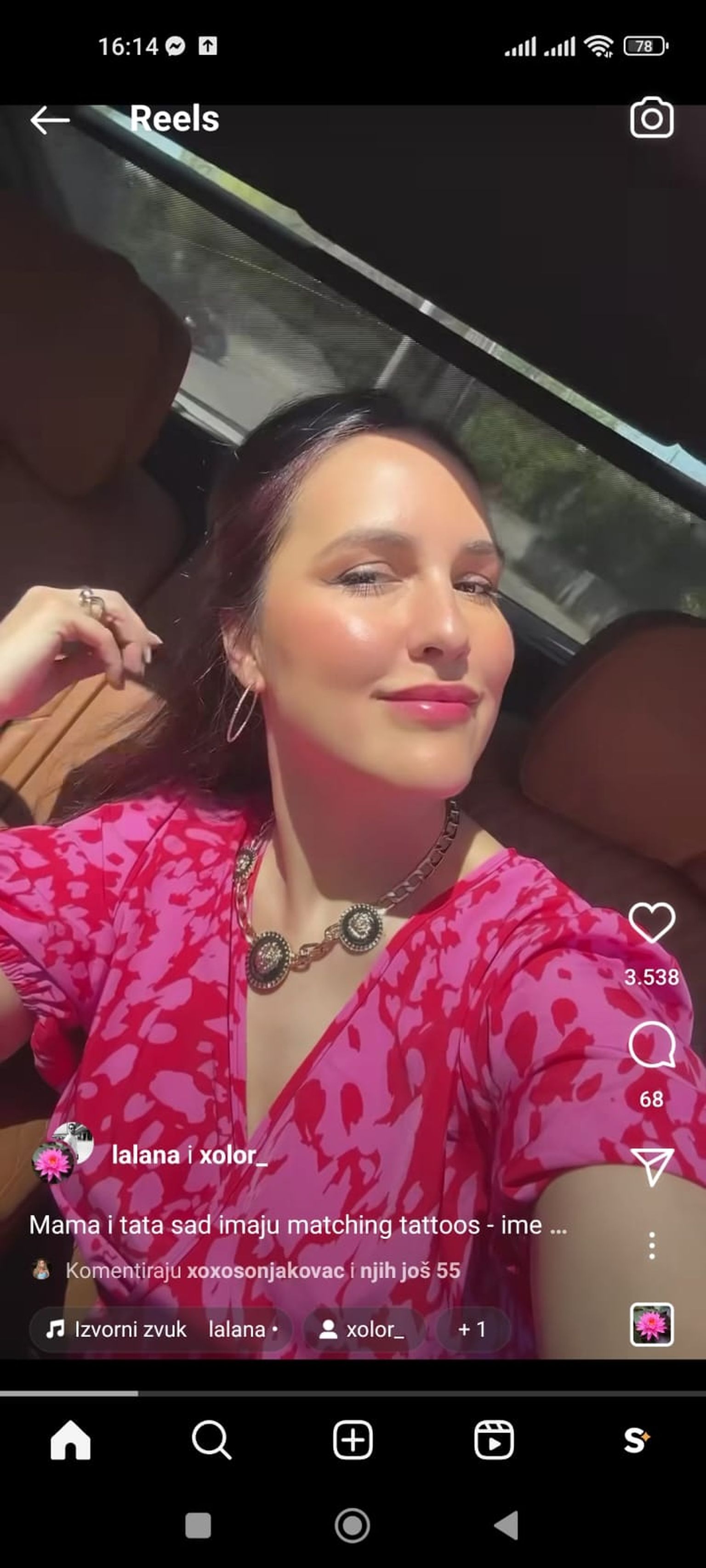Open the tagged xolor_ chip

[x=363, y=1330]
